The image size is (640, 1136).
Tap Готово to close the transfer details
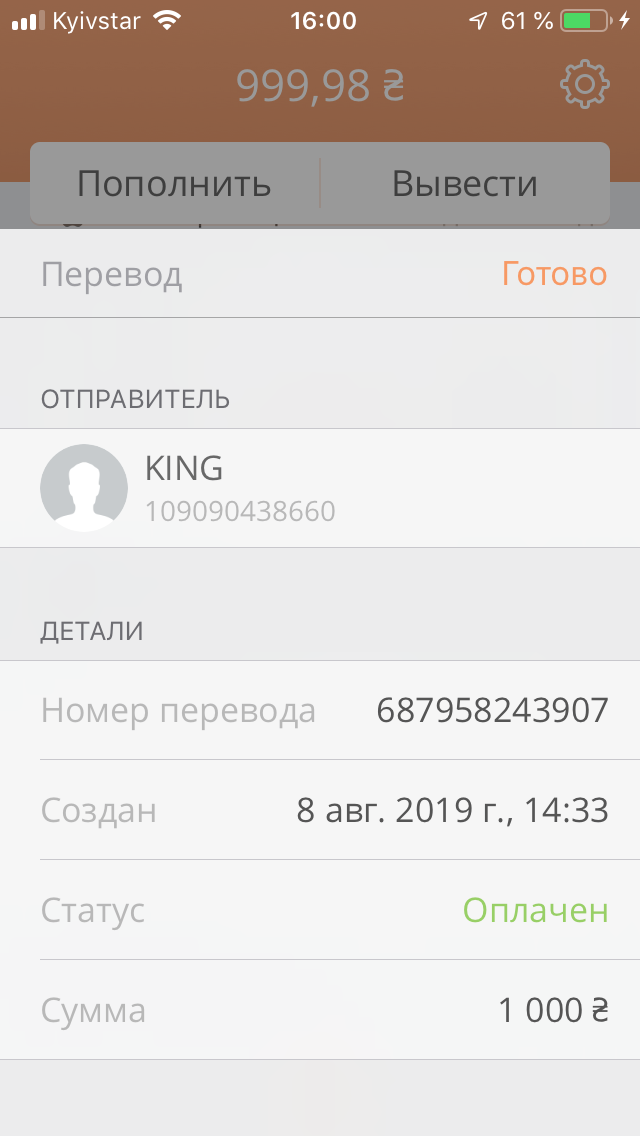pyautogui.click(x=554, y=274)
